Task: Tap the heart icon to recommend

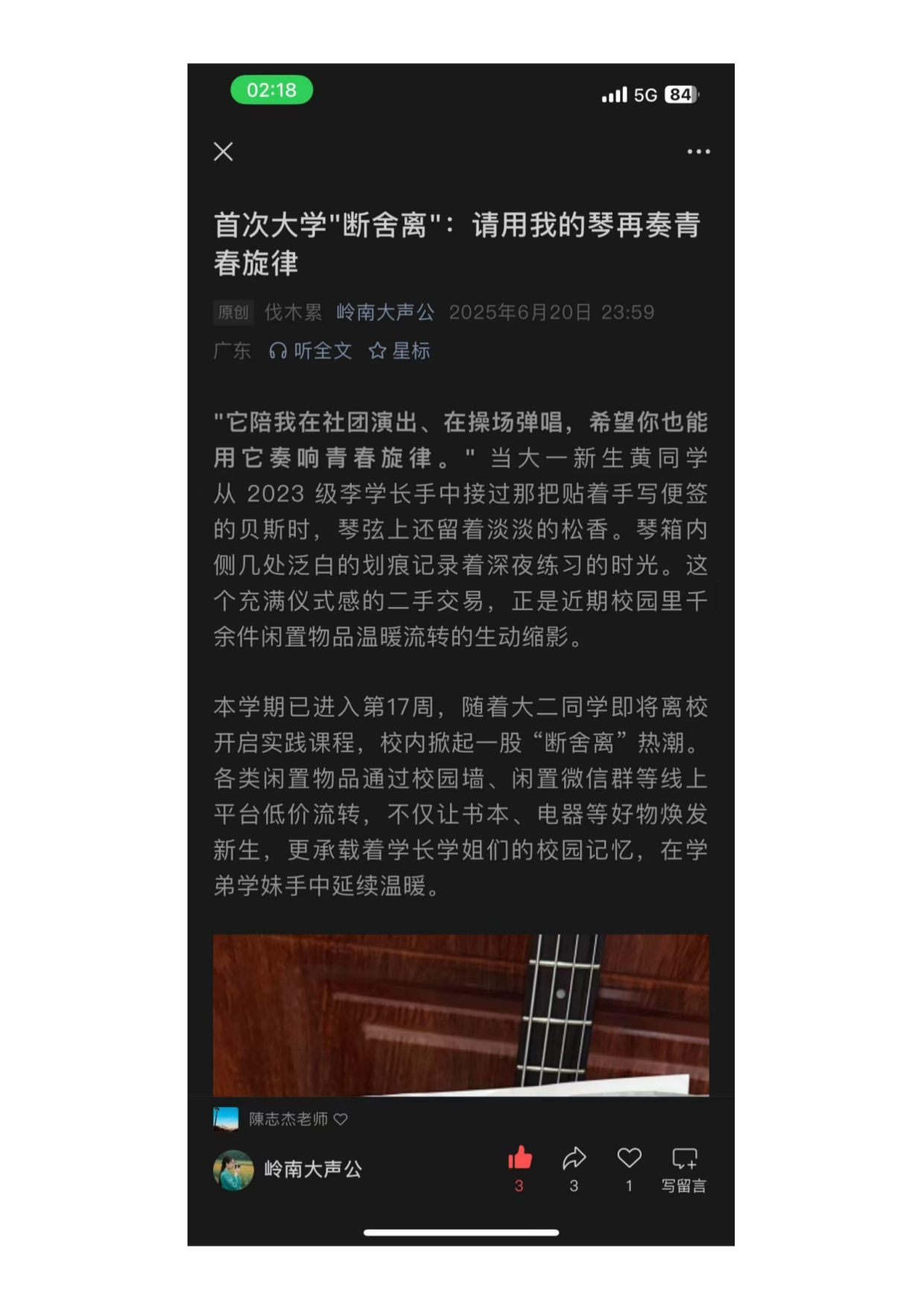Action: [629, 1158]
